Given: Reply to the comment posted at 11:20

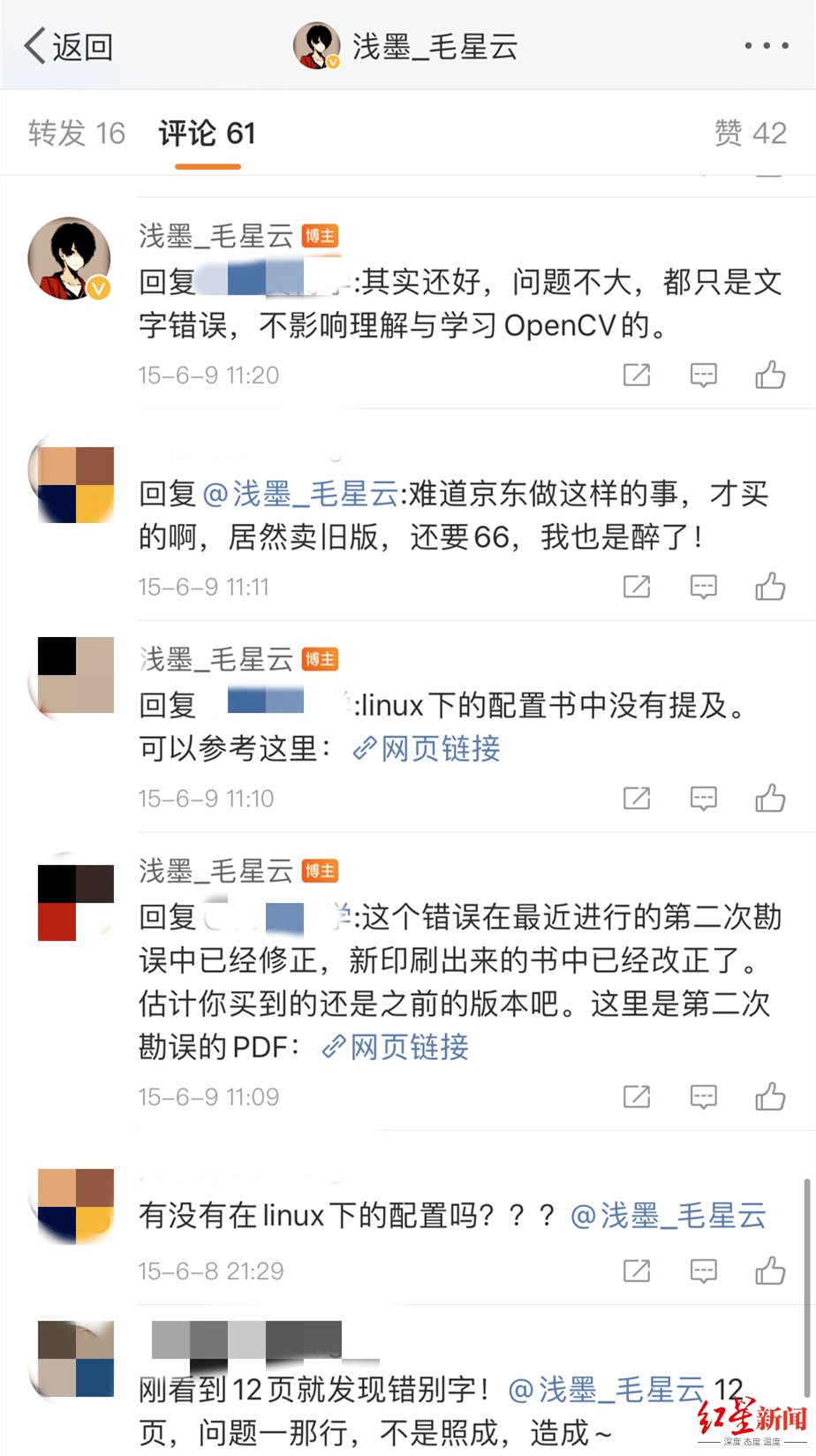Looking at the screenshot, I should click(703, 375).
